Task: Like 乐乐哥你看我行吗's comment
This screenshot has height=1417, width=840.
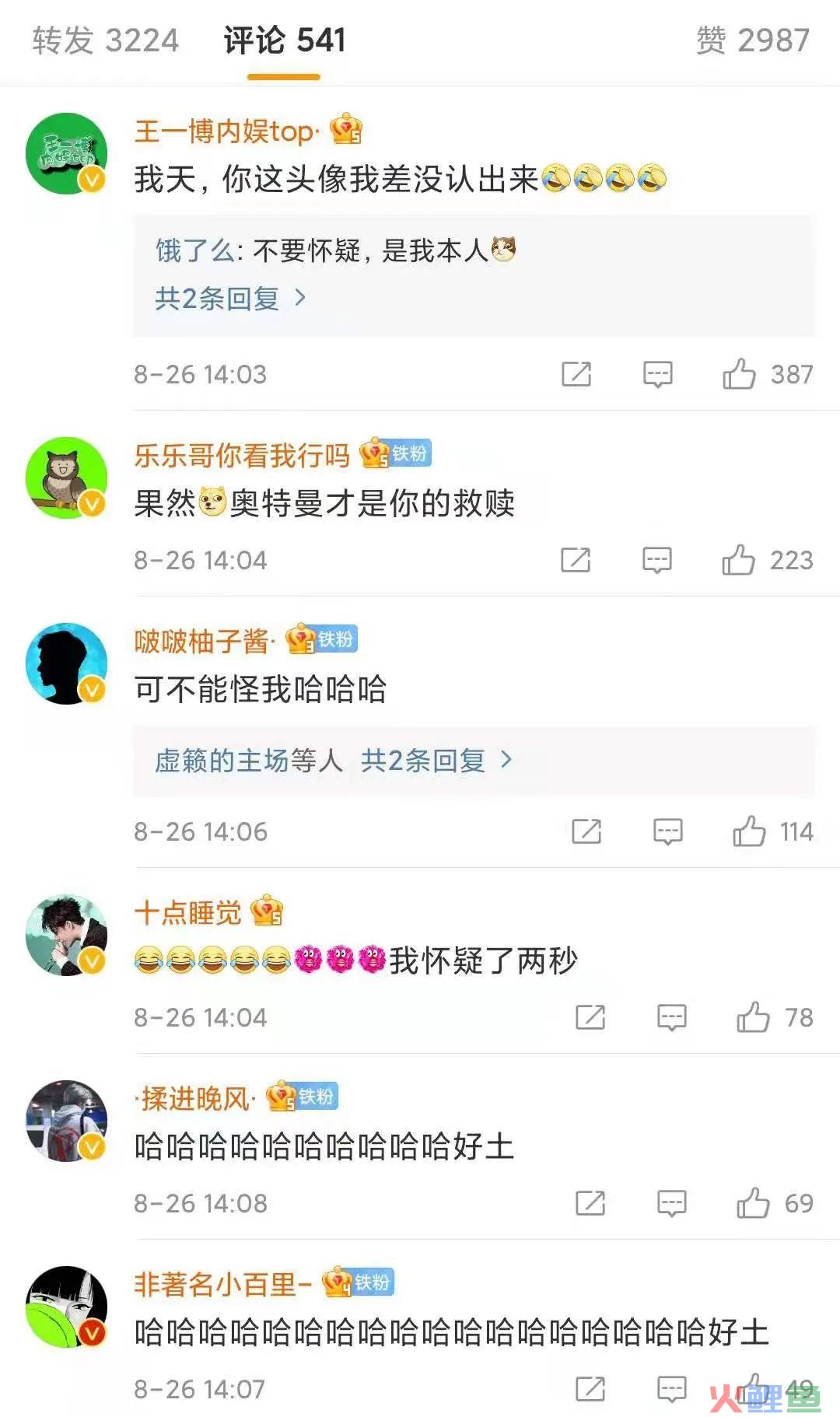Action: coord(738,560)
